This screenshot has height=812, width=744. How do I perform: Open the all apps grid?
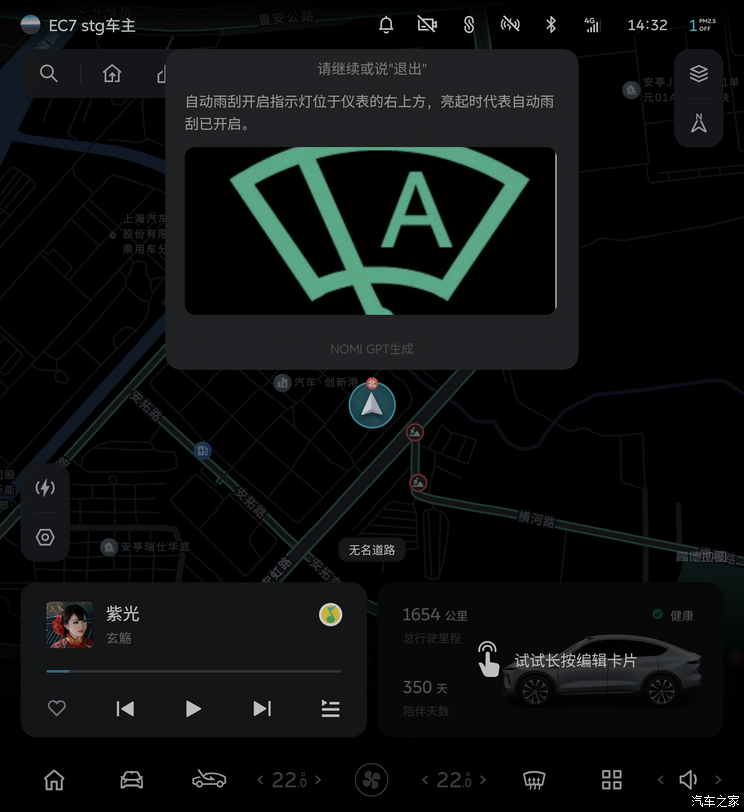tap(611, 779)
